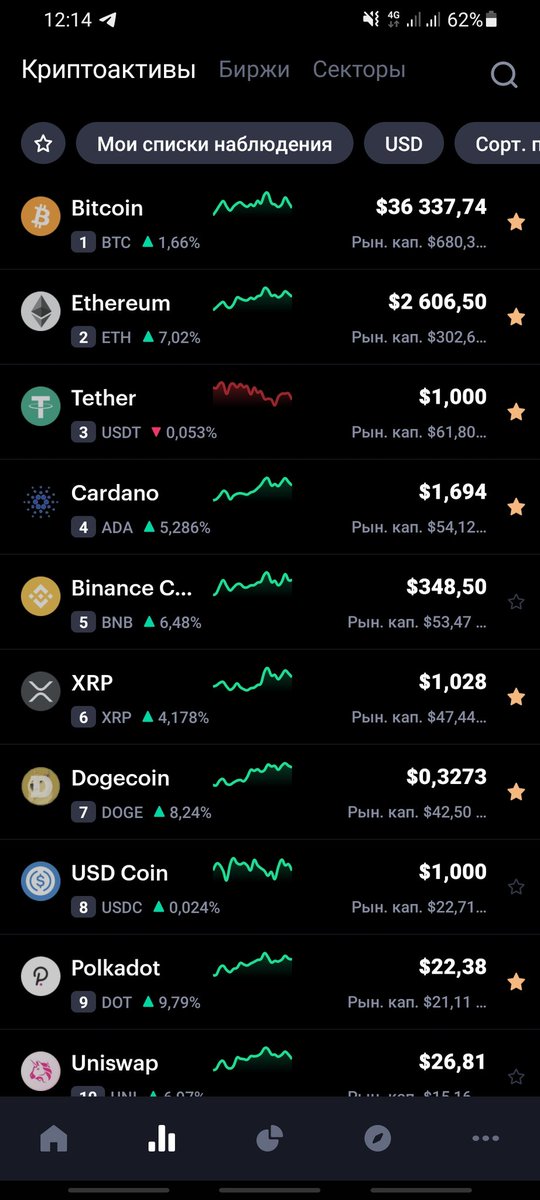Image resolution: width=540 pixels, height=1200 pixels.
Task: Unfavorite Tether with its star
Action: [516, 412]
